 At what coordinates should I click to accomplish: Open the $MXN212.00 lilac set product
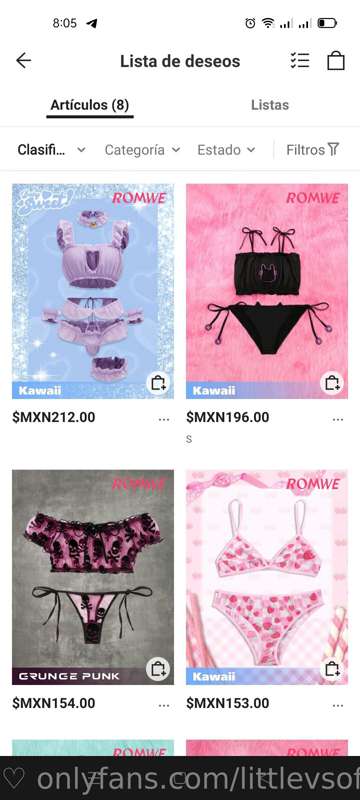tap(93, 291)
